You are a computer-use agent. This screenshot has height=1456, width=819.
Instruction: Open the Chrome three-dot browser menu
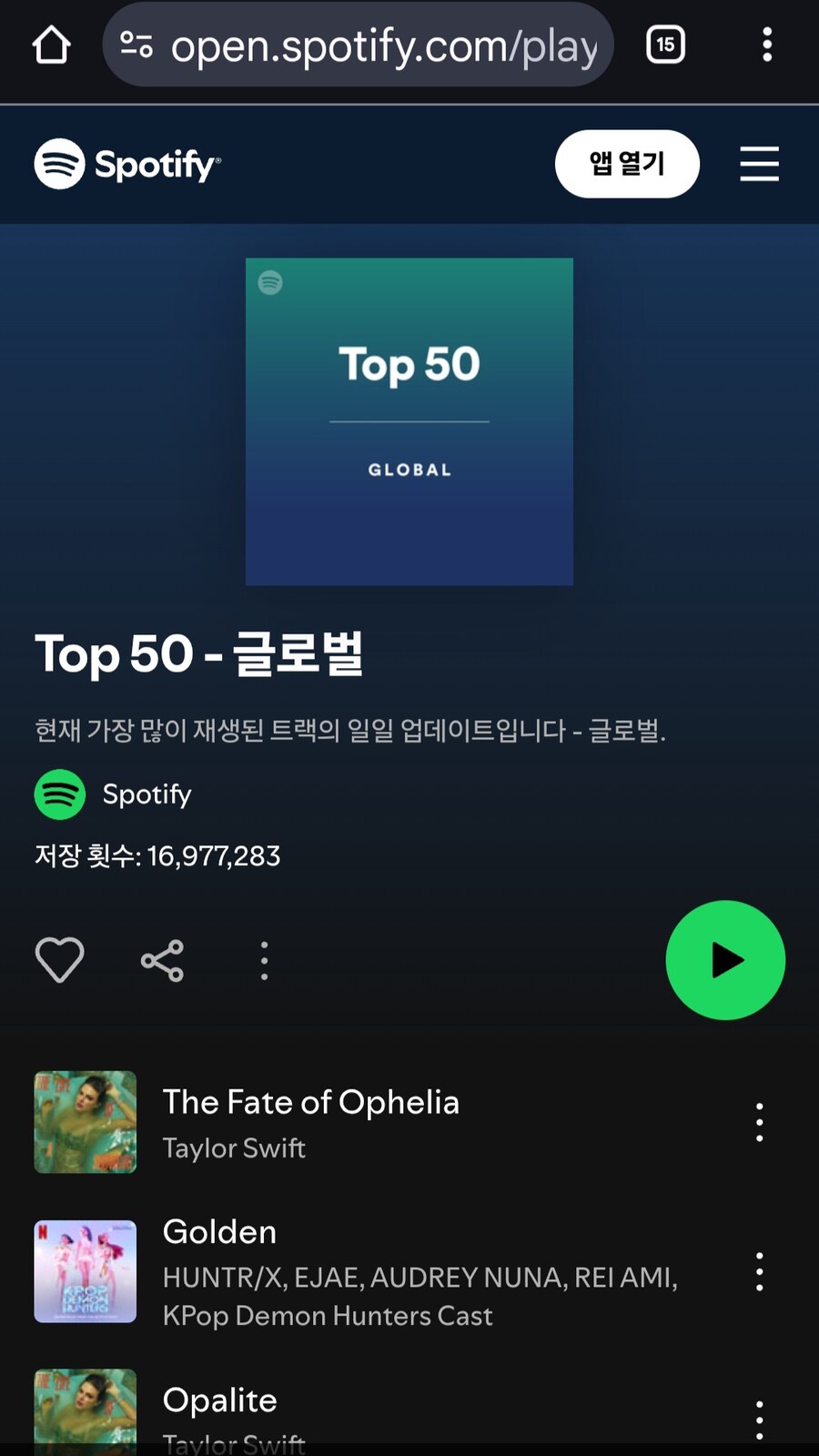[767, 44]
